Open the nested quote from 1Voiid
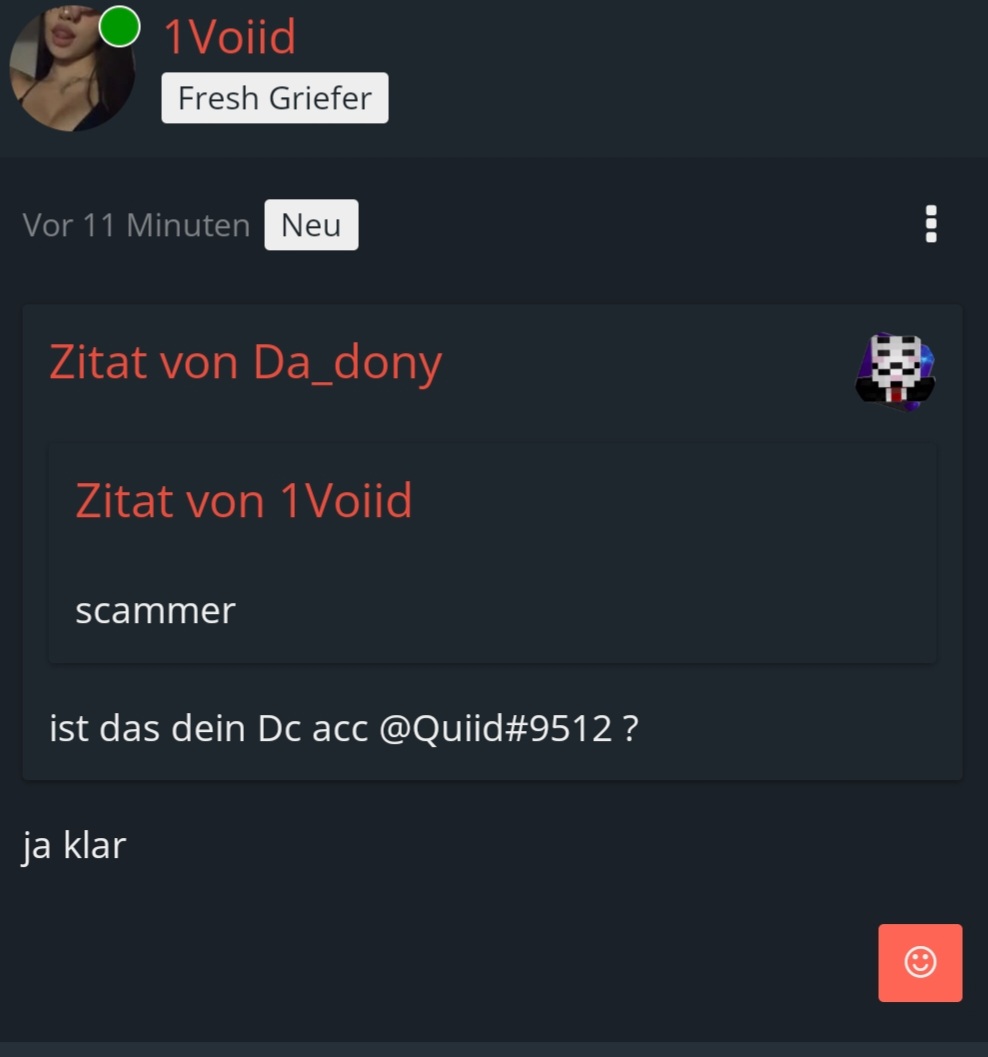 pyautogui.click(x=243, y=501)
